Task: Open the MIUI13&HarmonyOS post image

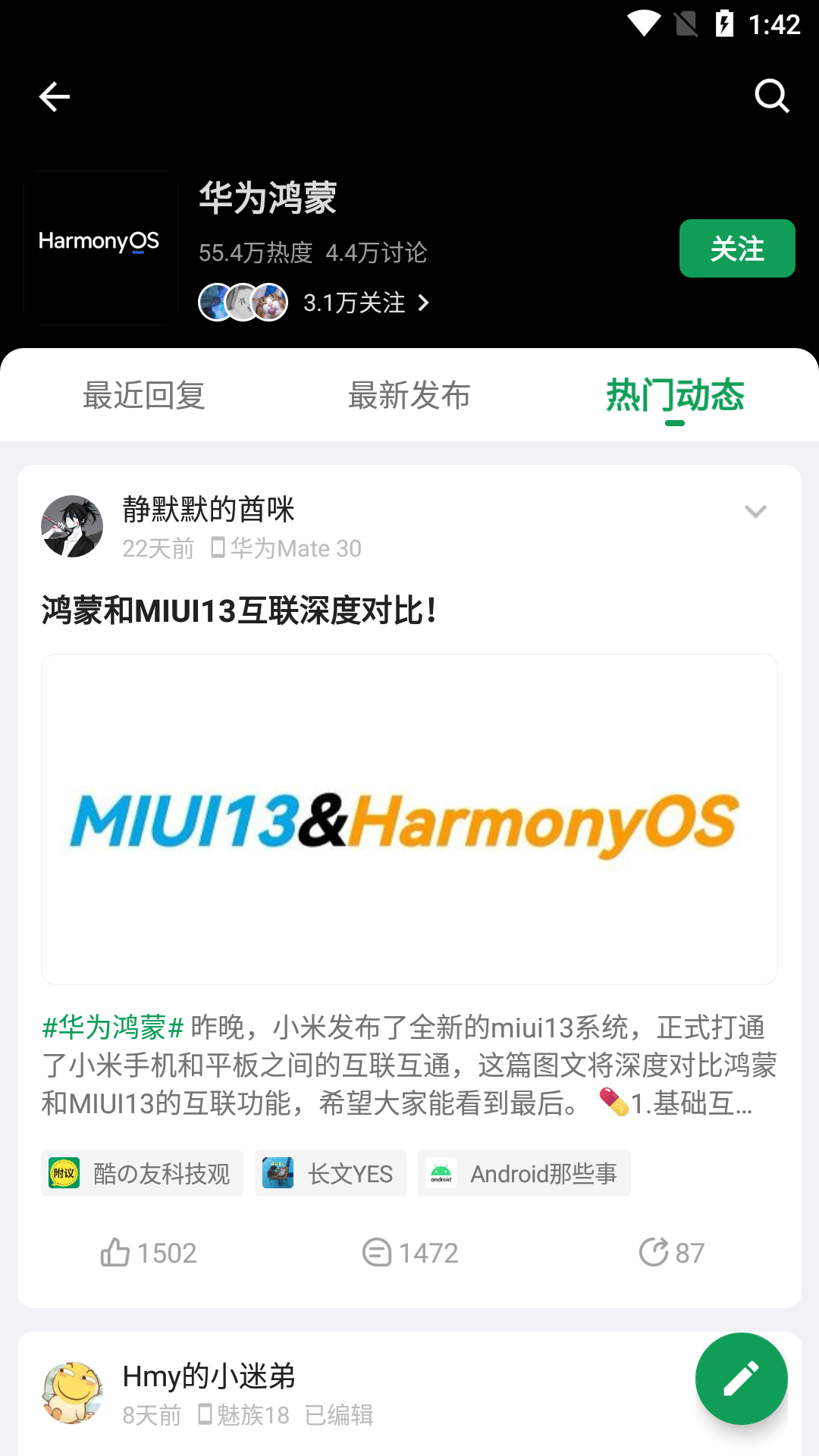Action: pyautogui.click(x=409, y=819)
